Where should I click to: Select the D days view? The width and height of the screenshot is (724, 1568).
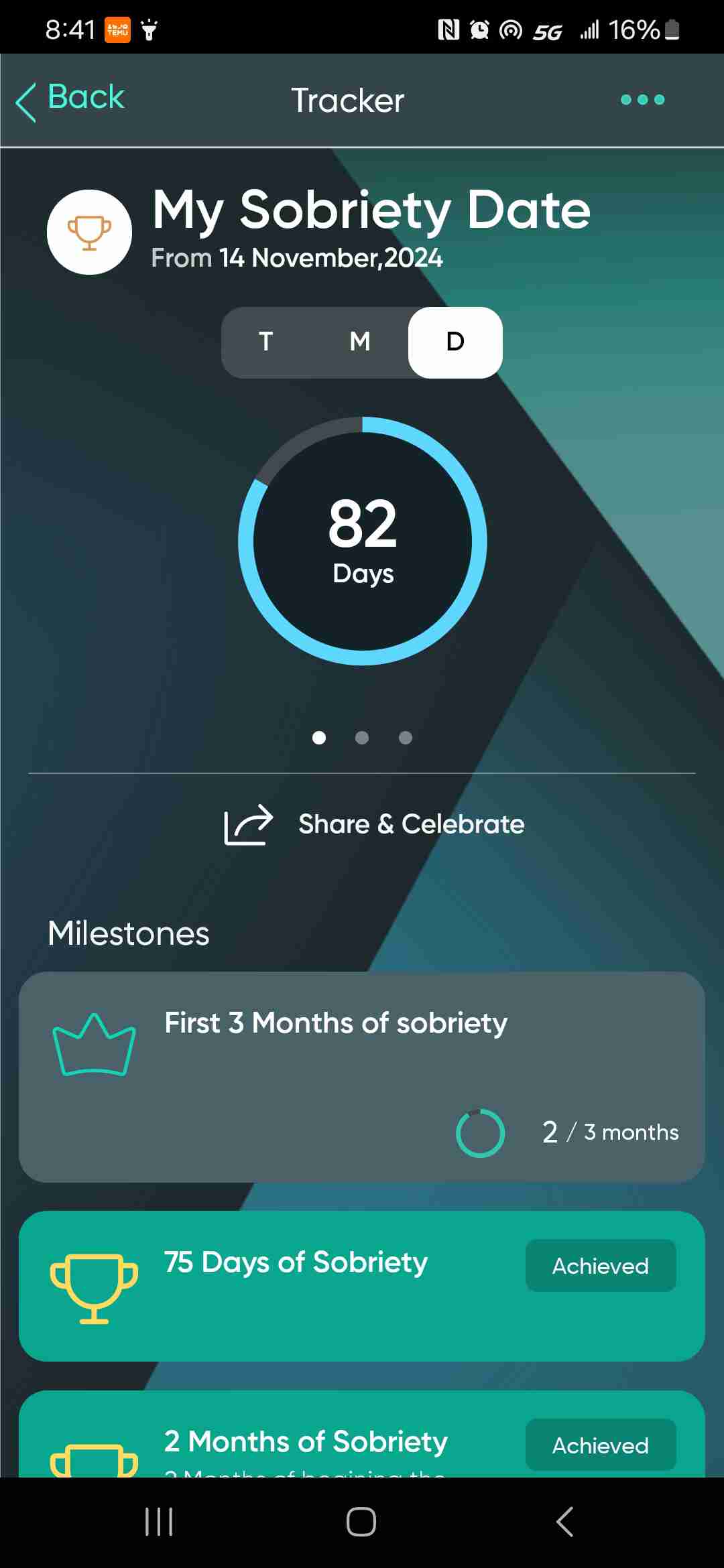[x=455, y=342]
